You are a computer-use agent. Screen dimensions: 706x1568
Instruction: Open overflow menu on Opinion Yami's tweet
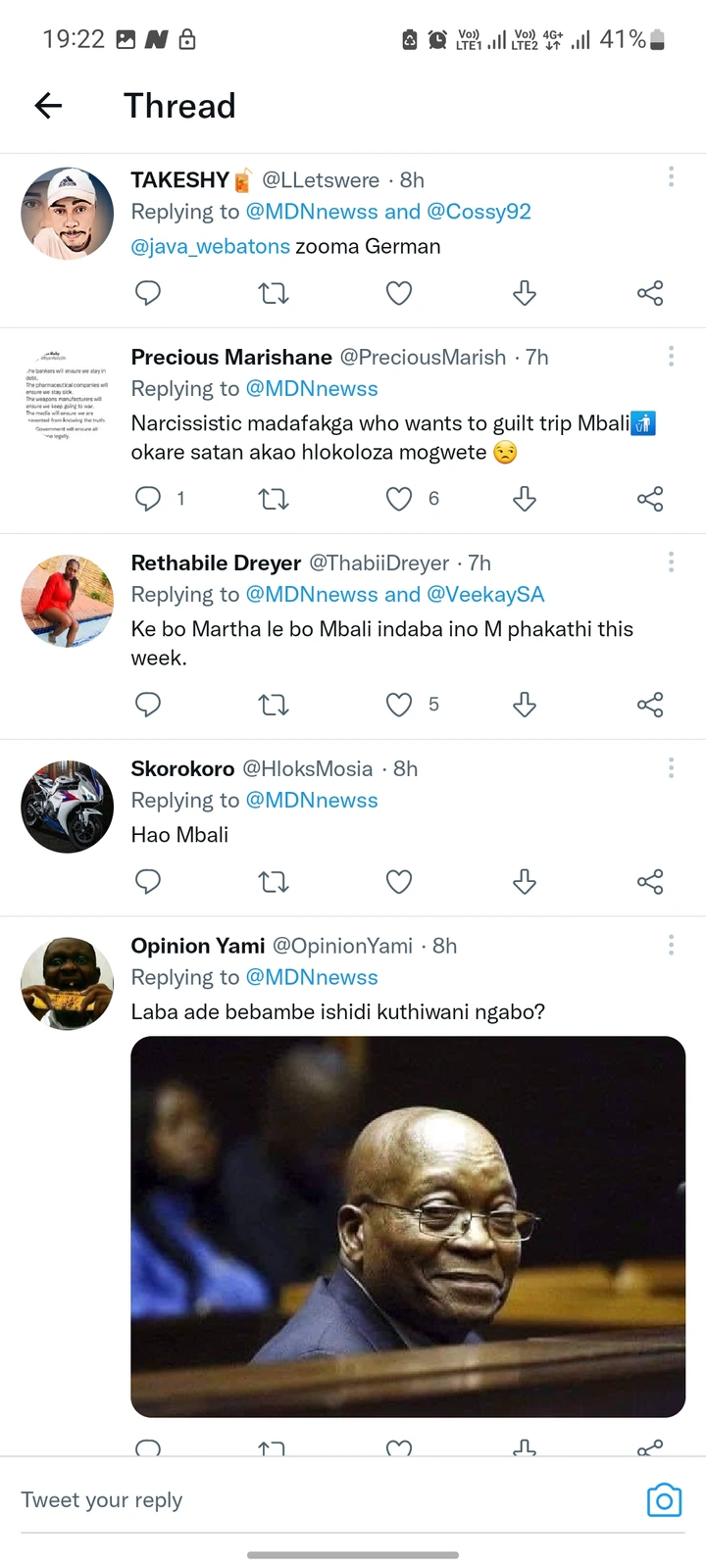[x=671, y=945]
